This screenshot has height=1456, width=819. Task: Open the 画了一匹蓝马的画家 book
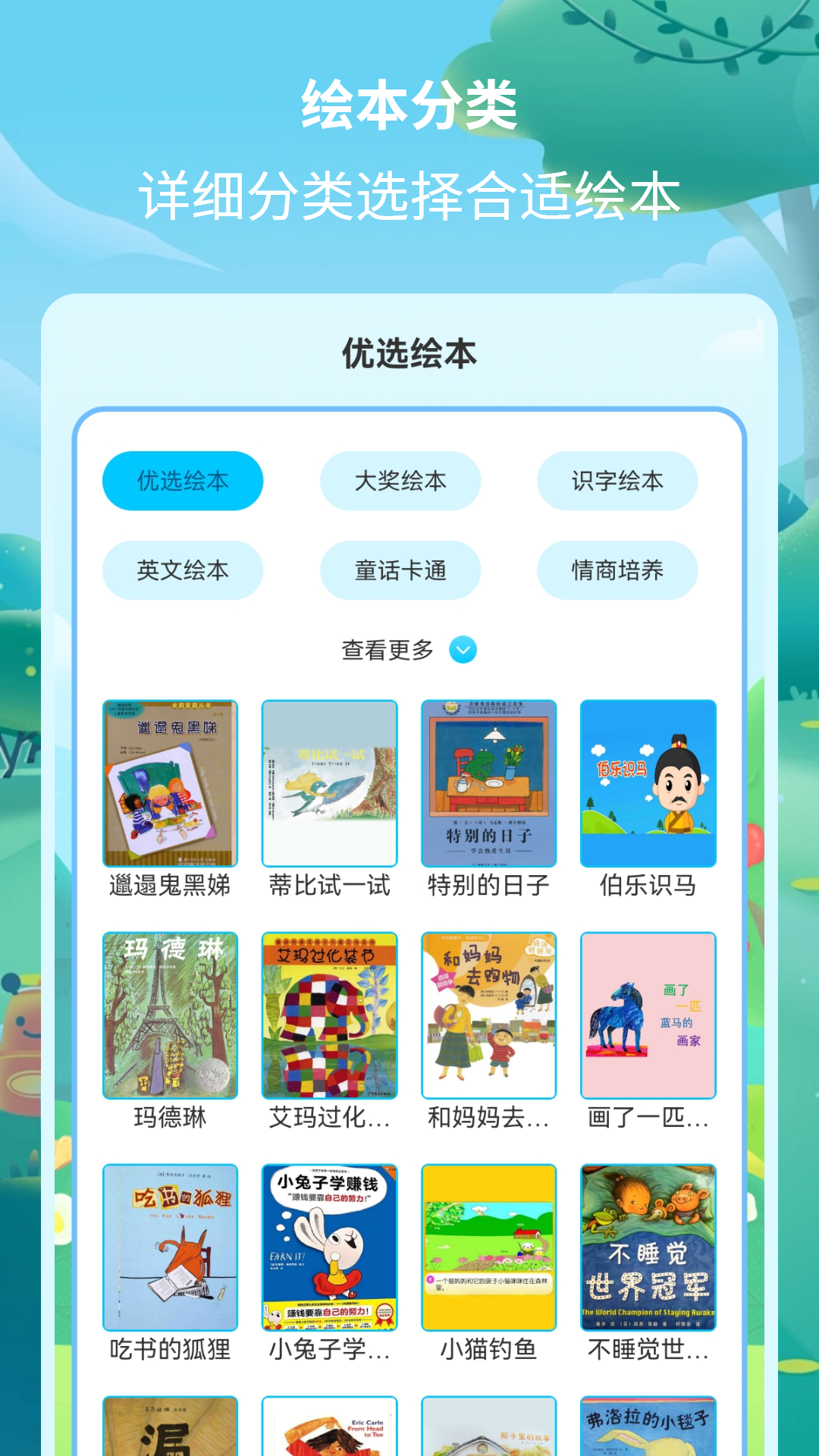pyautogui.click(x=648, y=1016)
